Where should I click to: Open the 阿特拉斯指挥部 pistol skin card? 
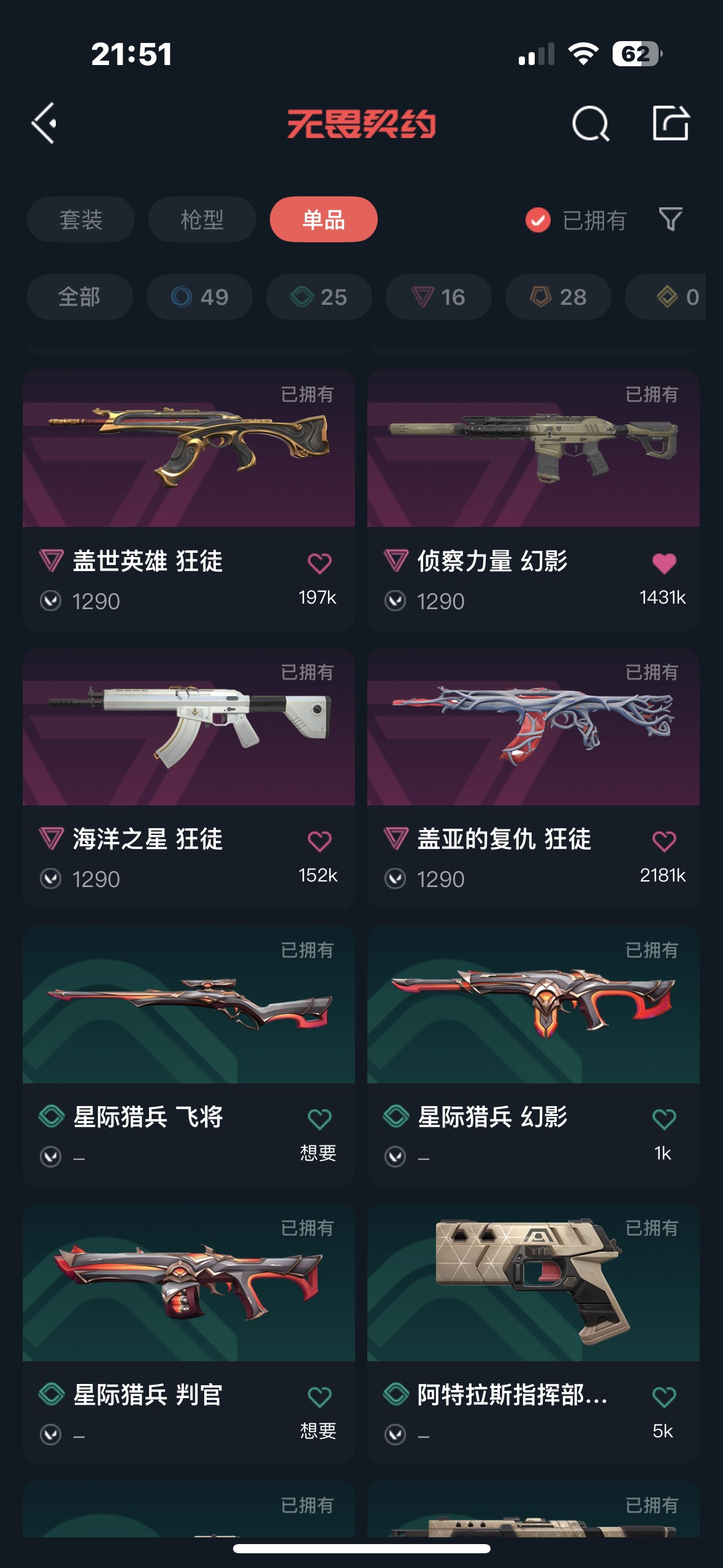click(x=534, y=1334)
